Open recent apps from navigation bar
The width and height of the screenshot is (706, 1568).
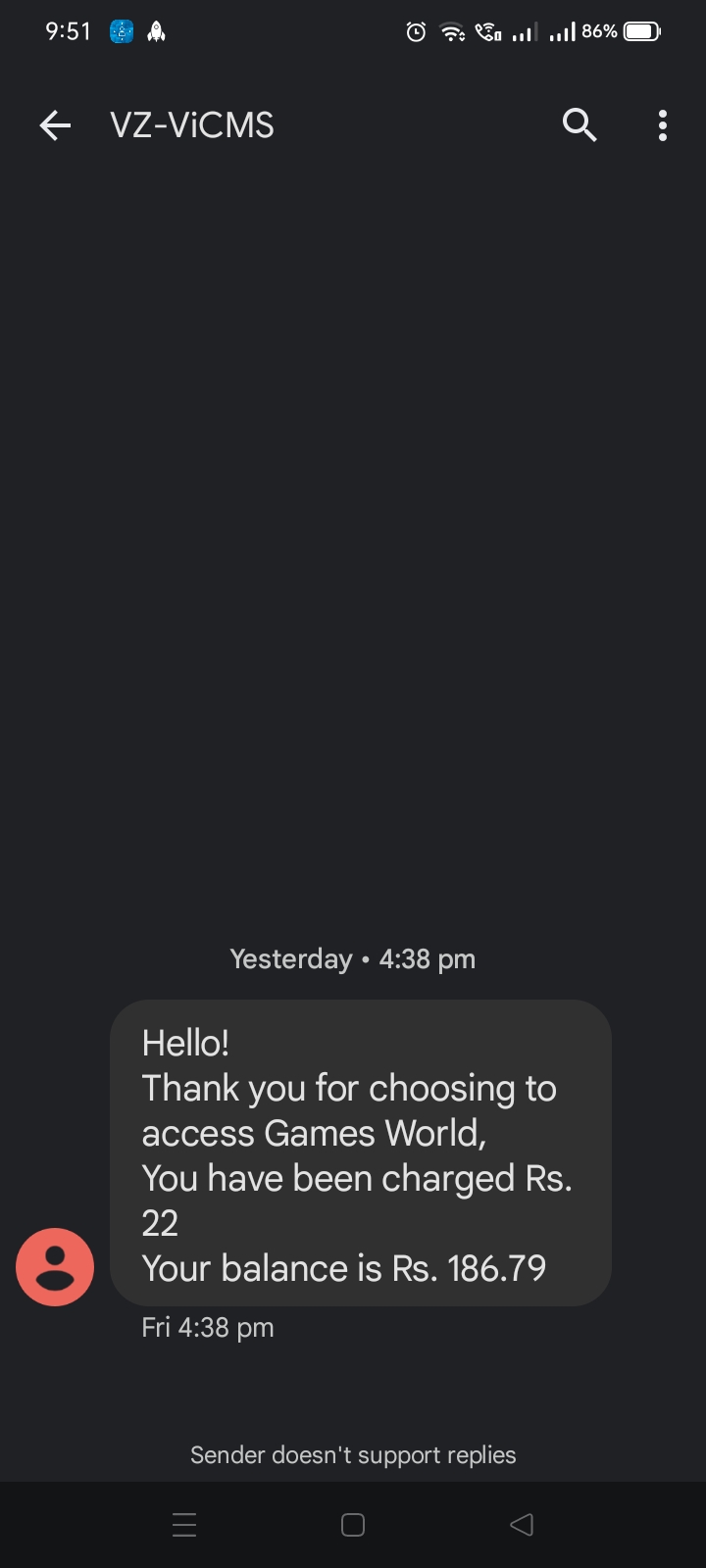click(x=184, y=1525)
